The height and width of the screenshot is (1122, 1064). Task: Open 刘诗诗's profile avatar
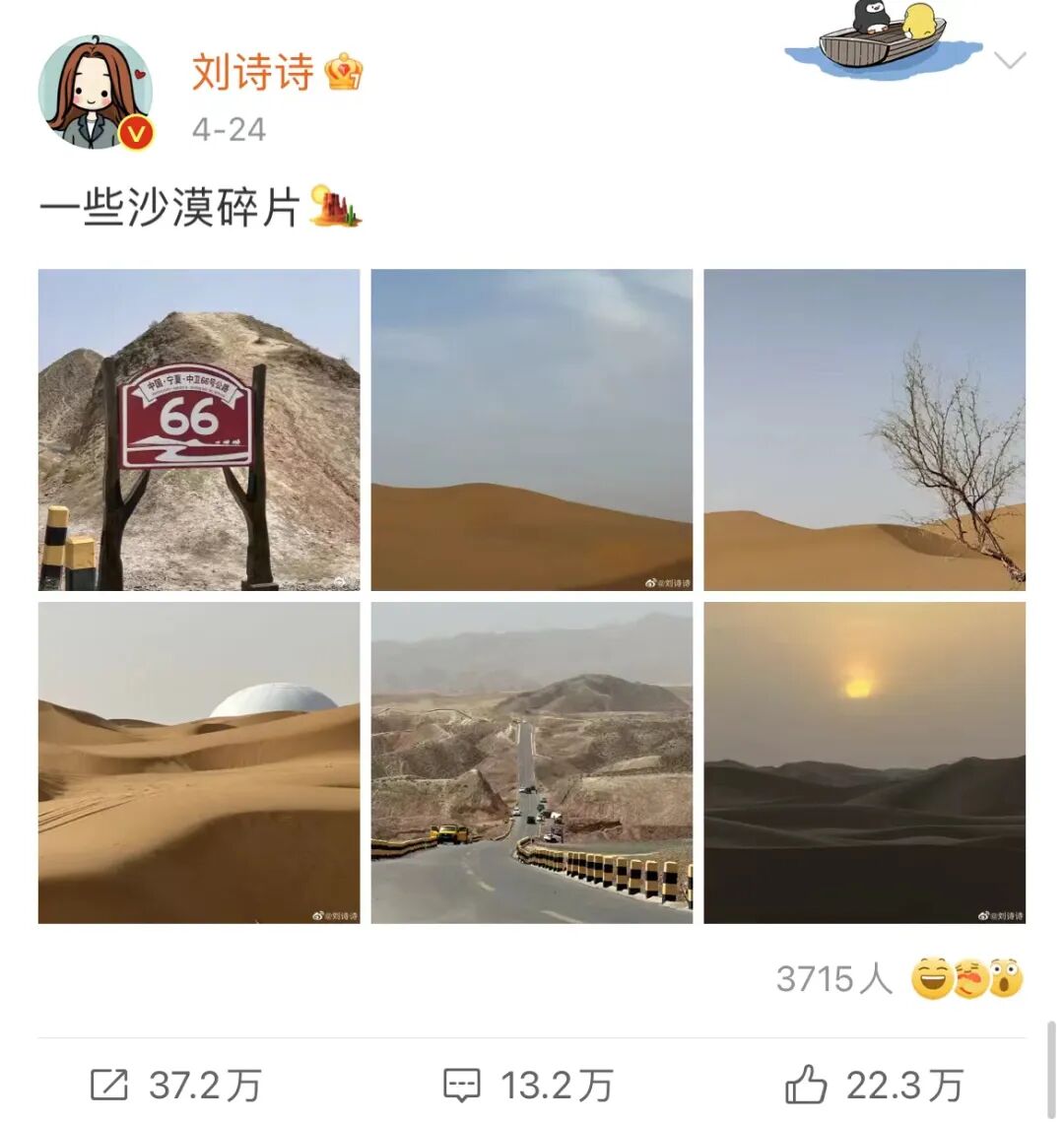click(x=96, y=93)
